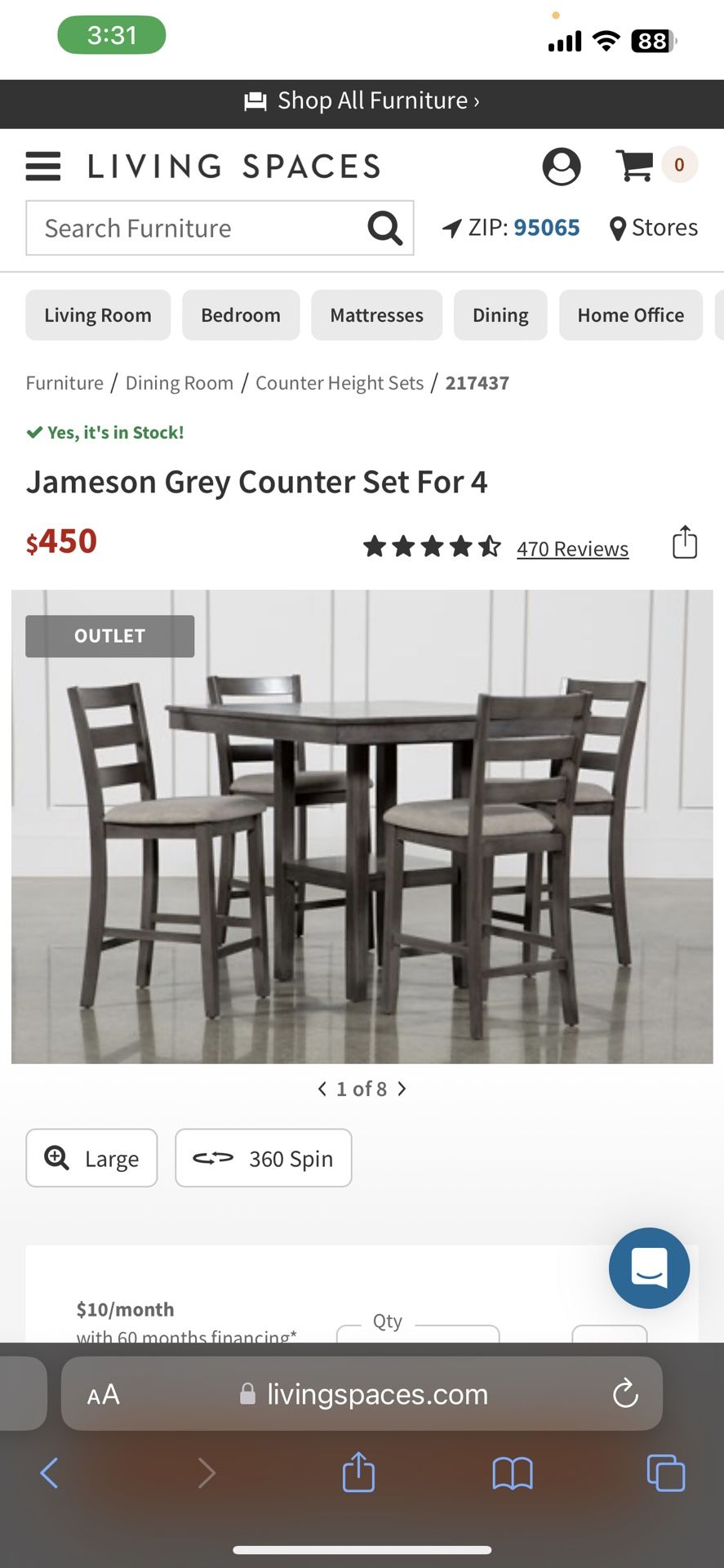724x1568 pixels.
Task: Switch to the Dining category tab
Action: pyautogui.click(x=500, y=314)
